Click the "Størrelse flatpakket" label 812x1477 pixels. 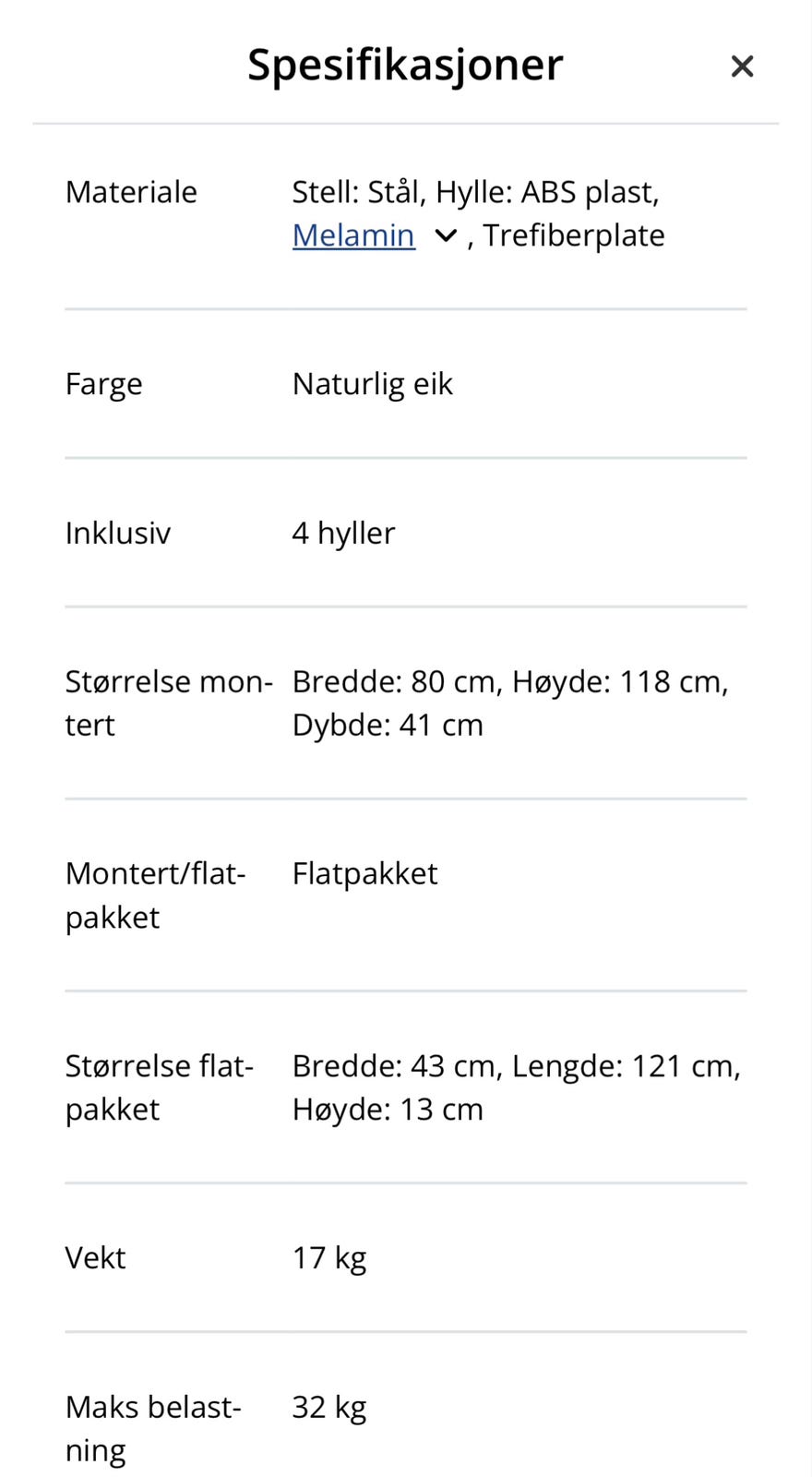point(159,1087)
